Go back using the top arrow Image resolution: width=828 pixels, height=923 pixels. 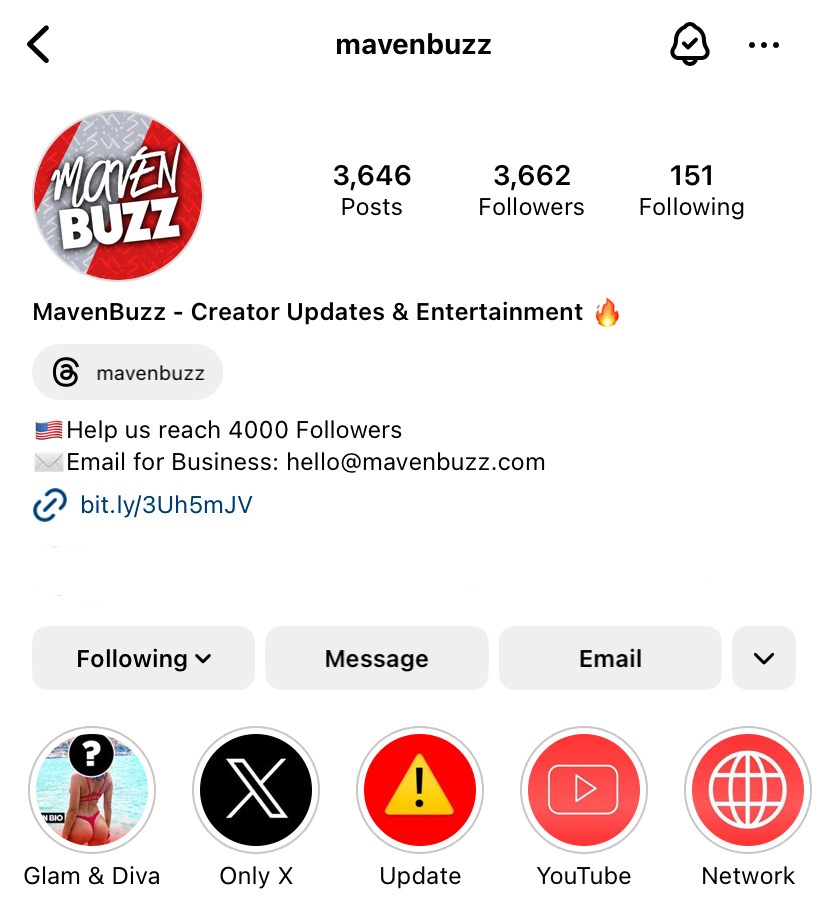[38, 45]
